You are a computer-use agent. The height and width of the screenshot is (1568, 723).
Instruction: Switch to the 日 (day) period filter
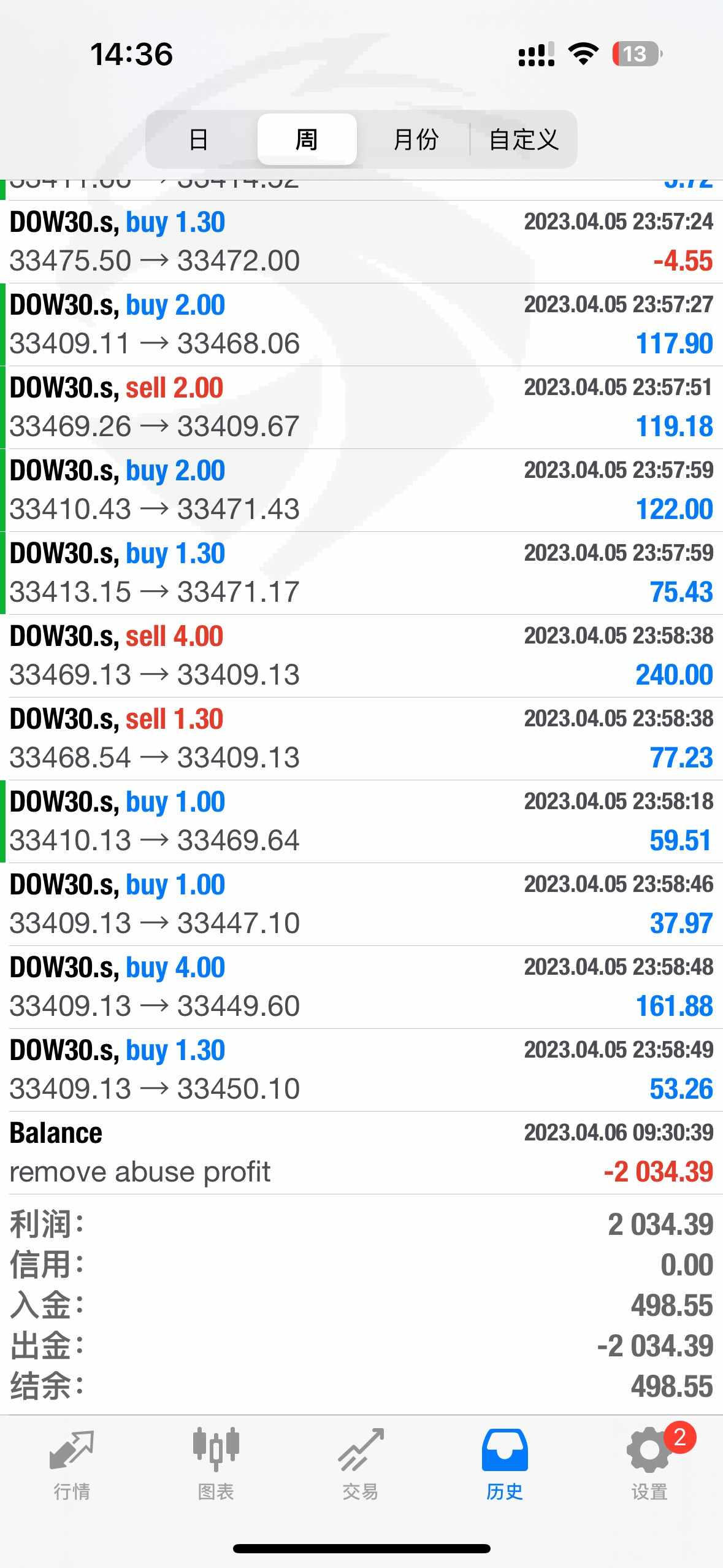point(199,139)
